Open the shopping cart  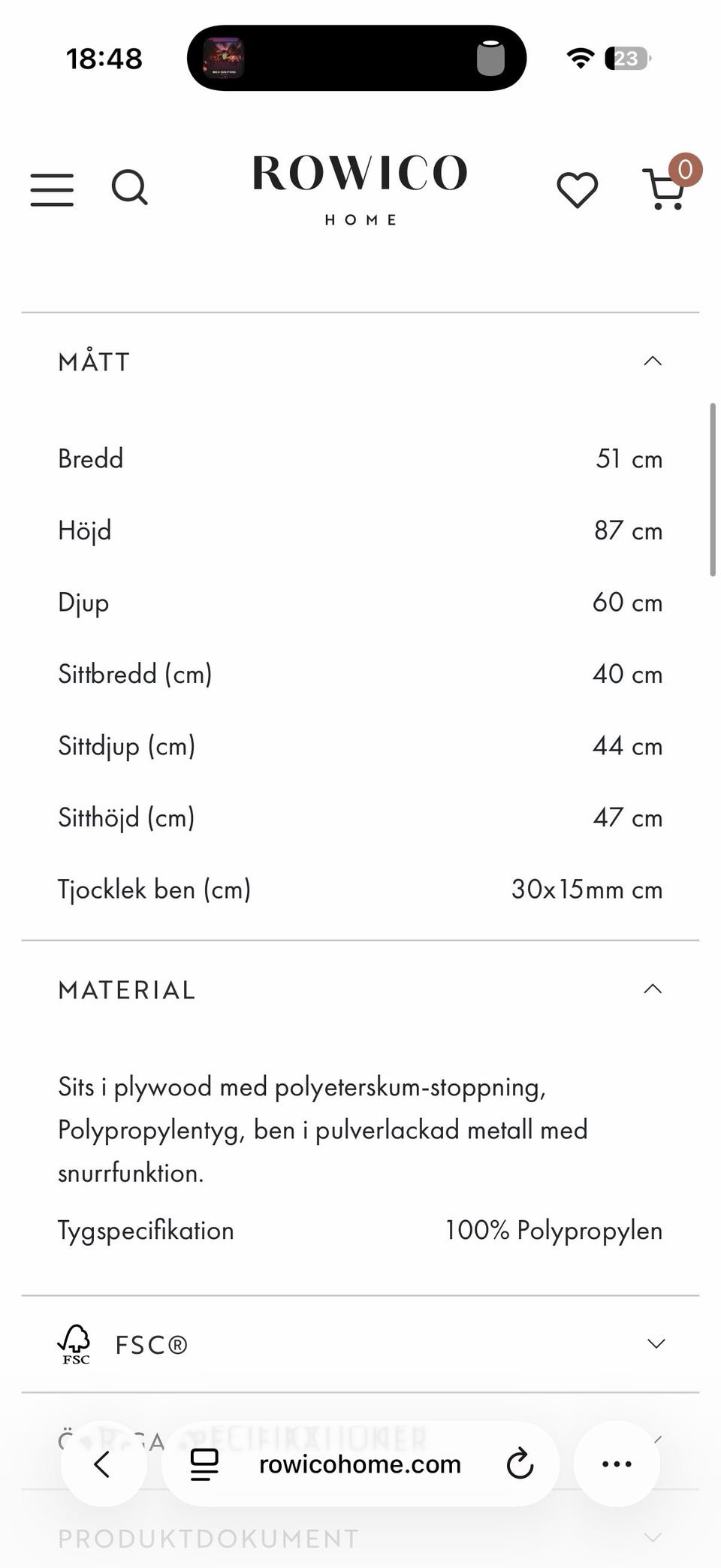pyautogui.click(x=665, y=189)
